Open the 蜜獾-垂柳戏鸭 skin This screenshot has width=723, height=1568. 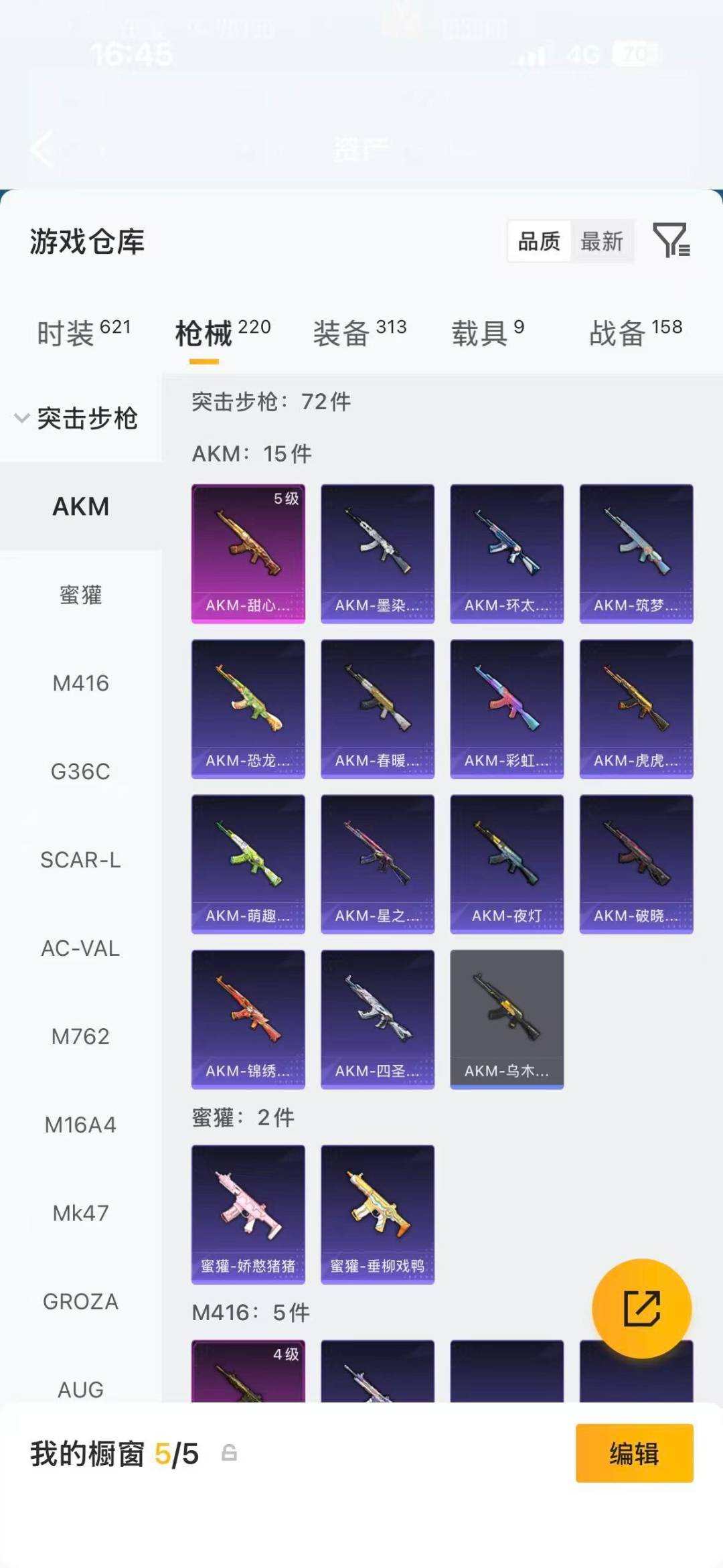coord(378,1214)
